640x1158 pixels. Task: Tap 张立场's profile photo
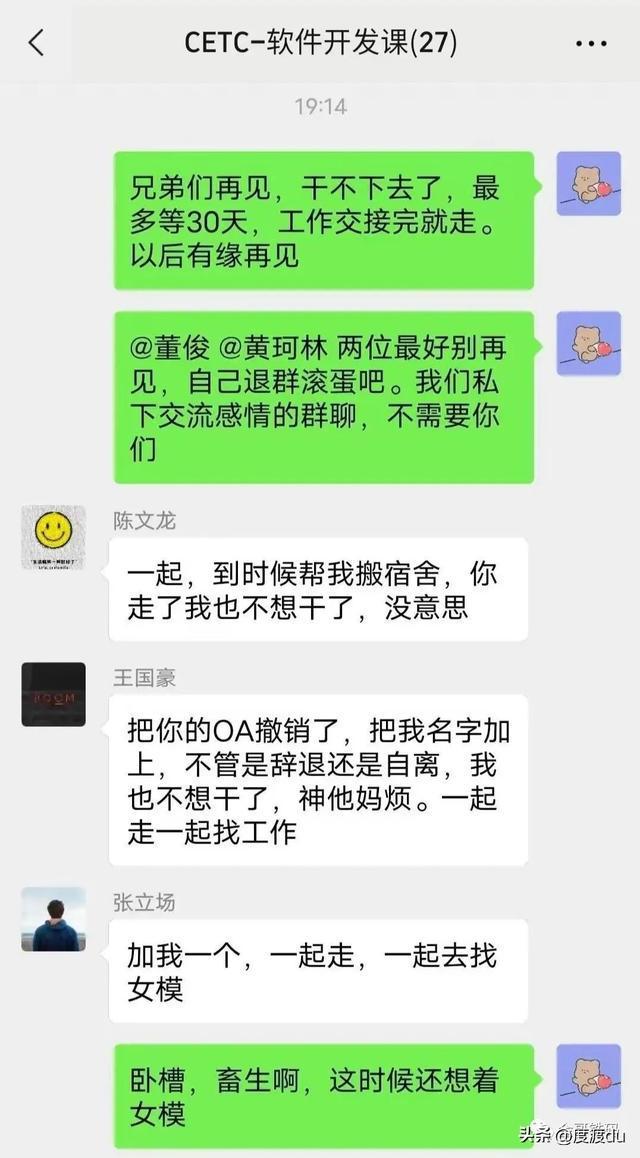coord(53,919)
